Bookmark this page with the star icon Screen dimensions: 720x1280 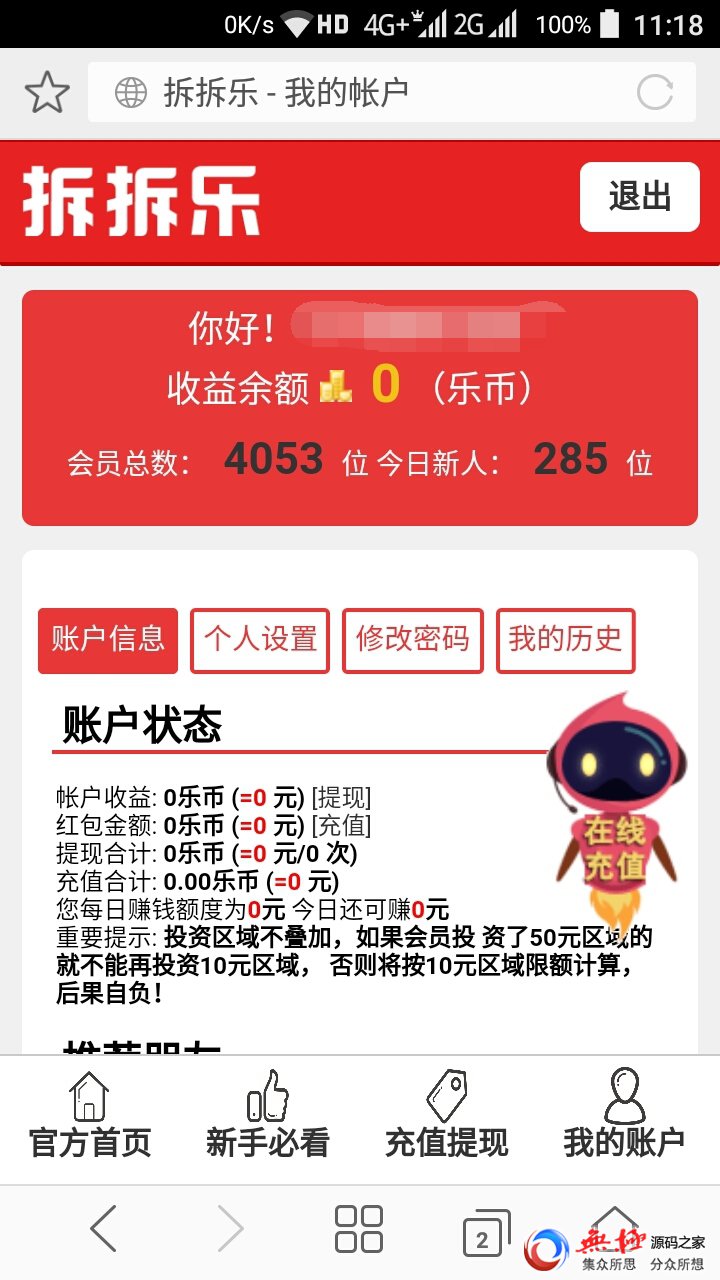pos(47,93)
